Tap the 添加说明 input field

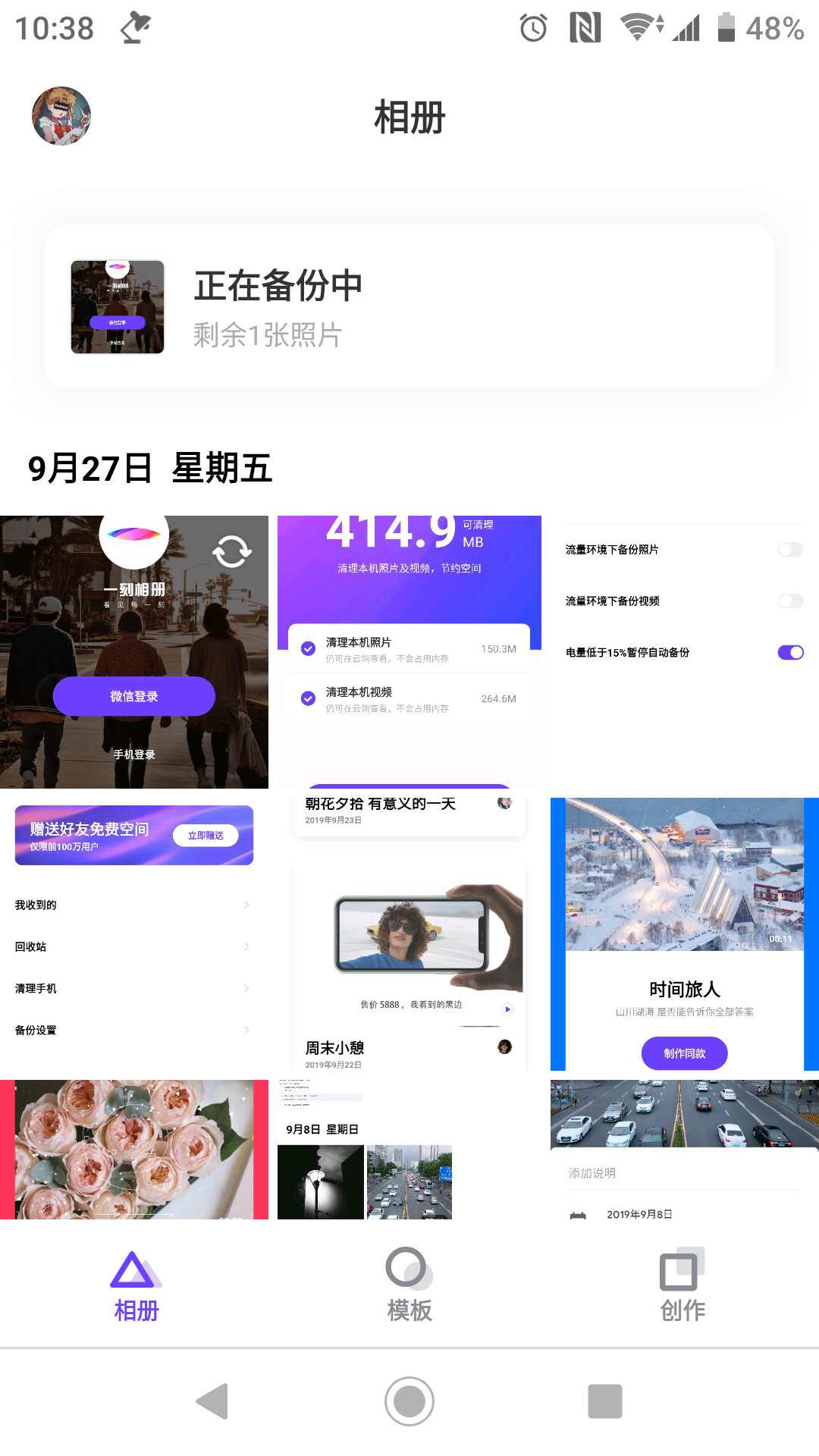(x=667, y=1172)
